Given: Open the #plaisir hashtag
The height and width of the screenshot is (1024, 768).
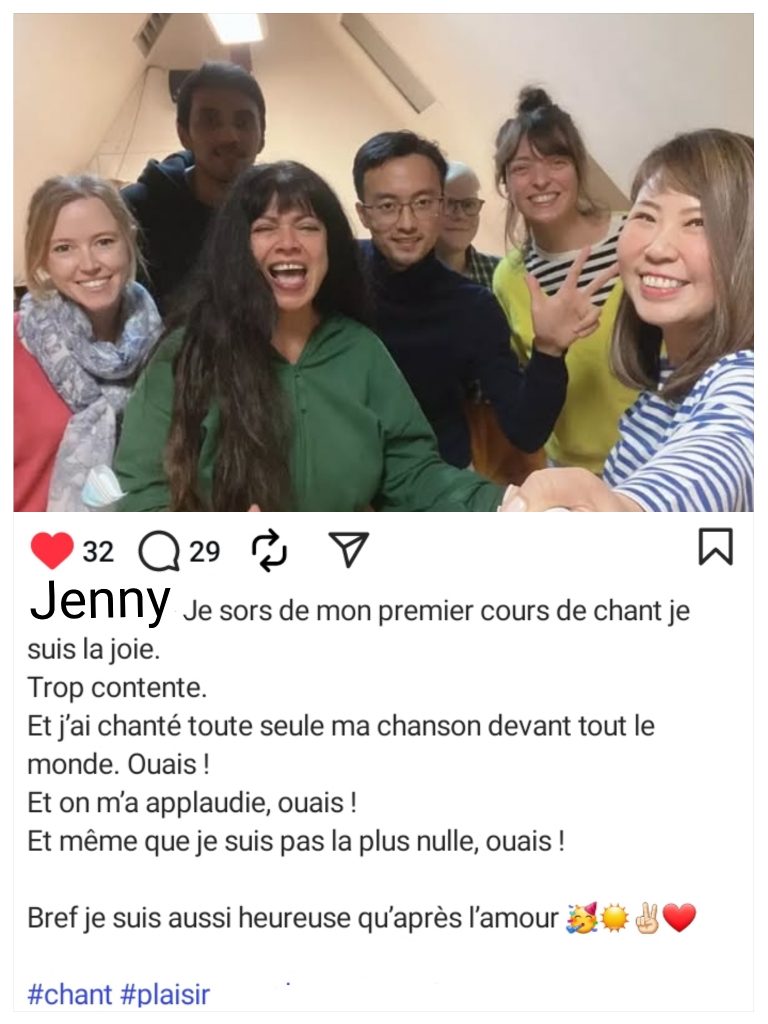Looking at the screenshot, I should [165, 995].
